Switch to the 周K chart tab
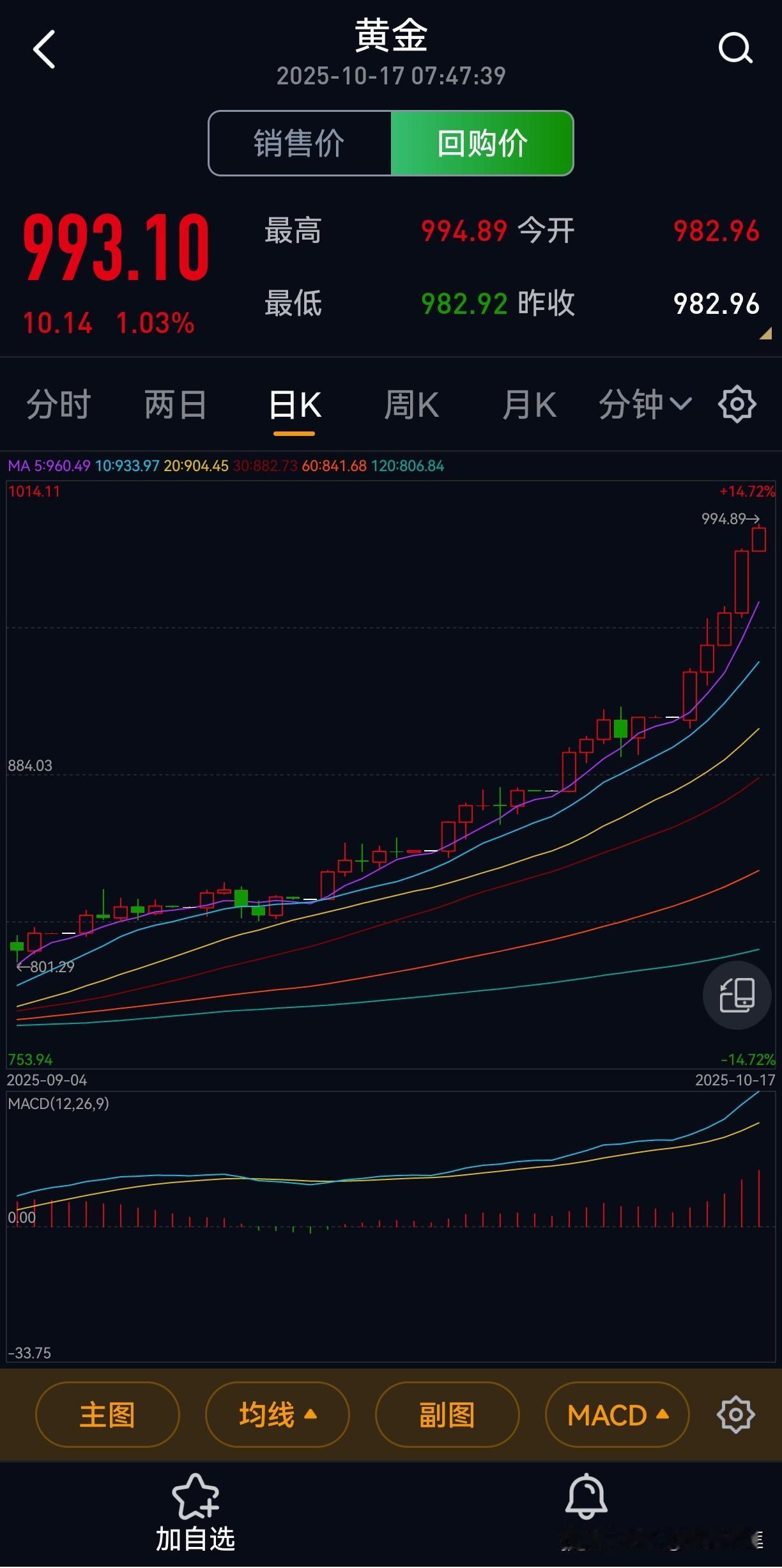This screenshot has width=782, height=1568. (412, 405)
